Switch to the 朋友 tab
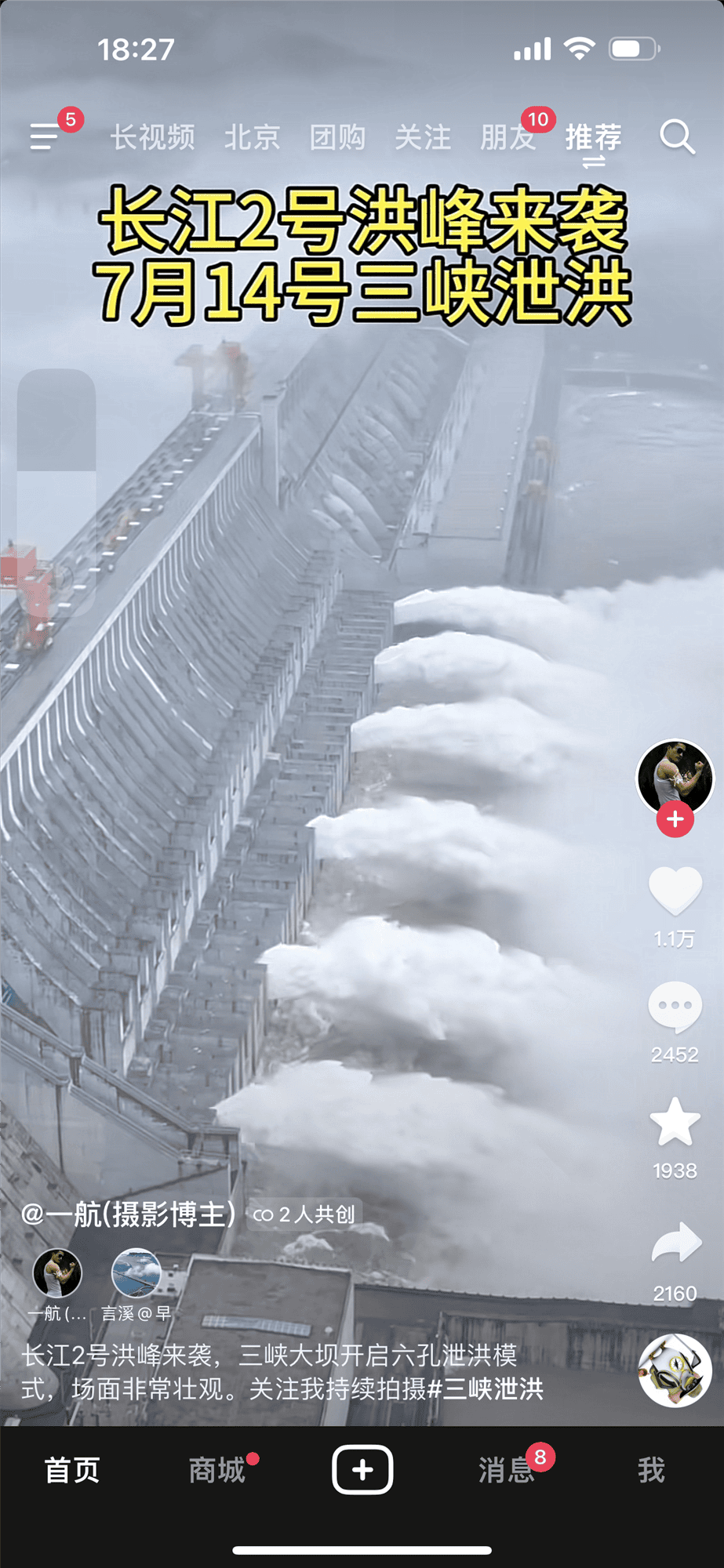Viewport: 724px width, 1568px height. pyautogui.click(x=508, y=137)
